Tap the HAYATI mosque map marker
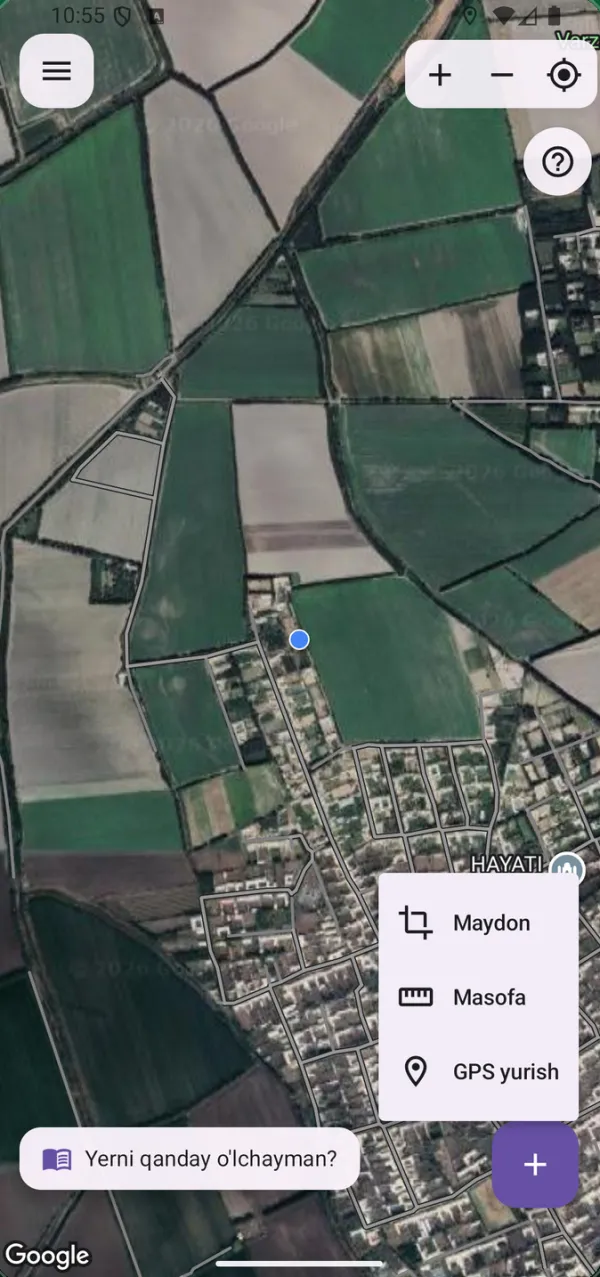The width and height of the screenshot is (600, 1277). point(567,868)
